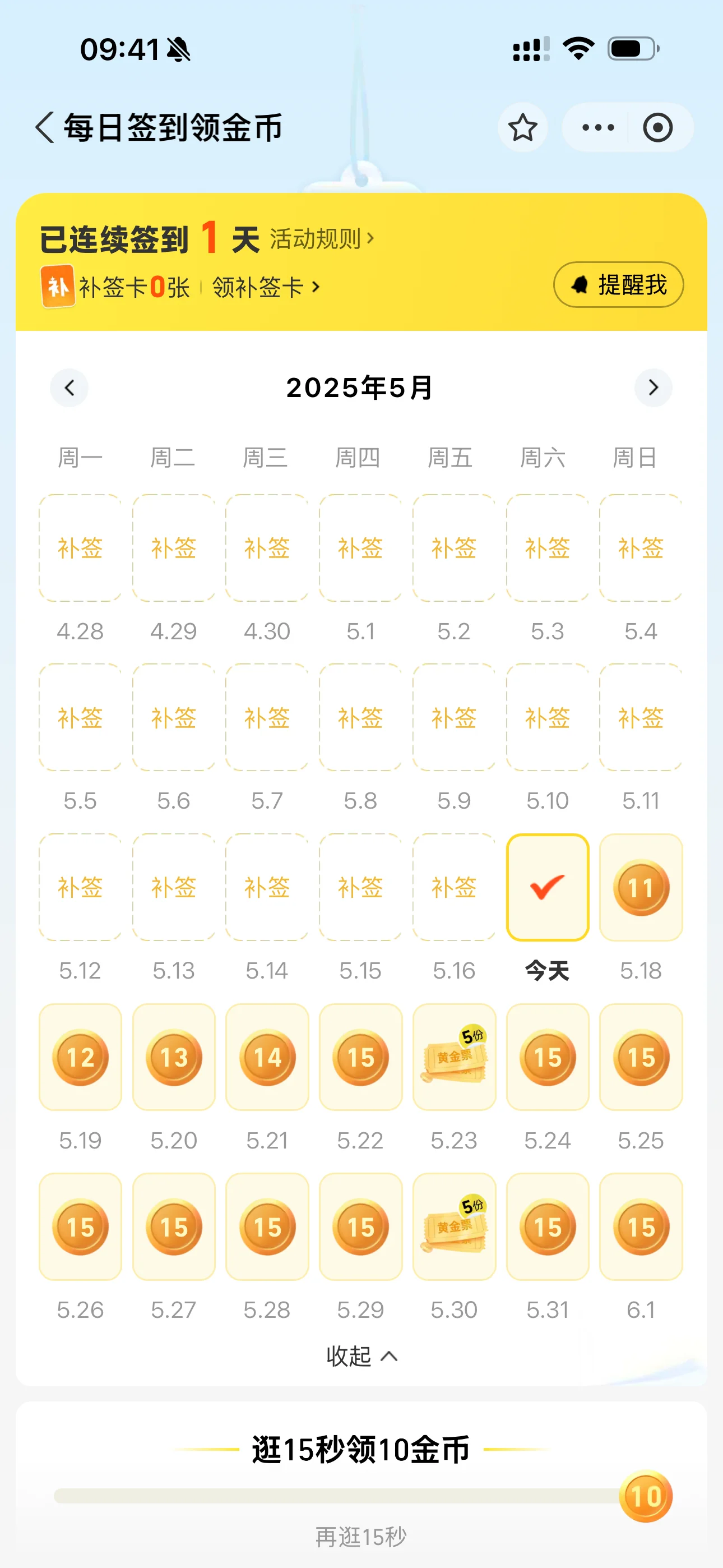Tap the 补签 tile for 5.16
Screen dimensions: 723x1568
coord(454,888)
